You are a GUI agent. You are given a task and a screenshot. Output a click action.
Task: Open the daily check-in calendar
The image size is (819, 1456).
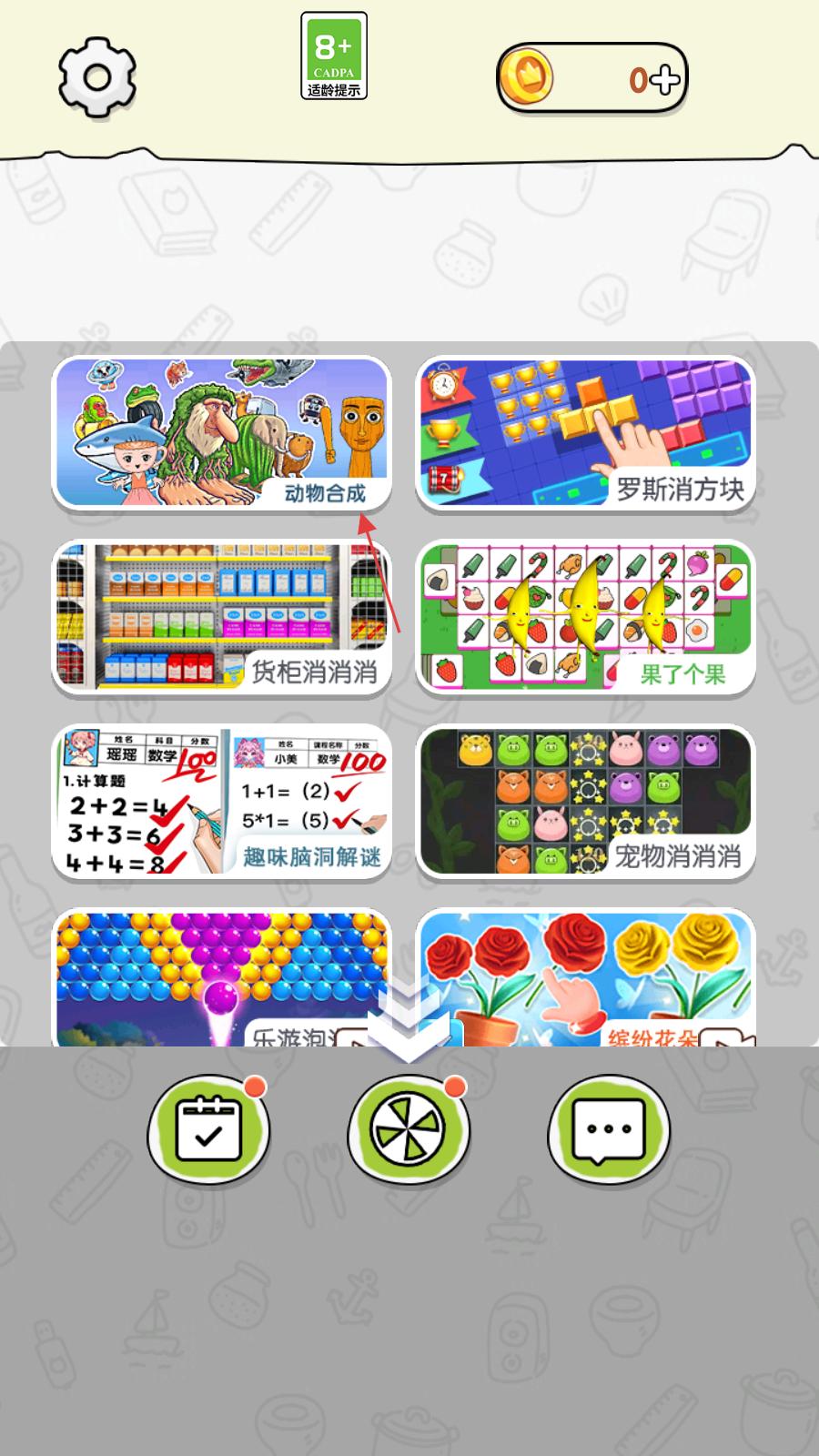pos(208,1129)
